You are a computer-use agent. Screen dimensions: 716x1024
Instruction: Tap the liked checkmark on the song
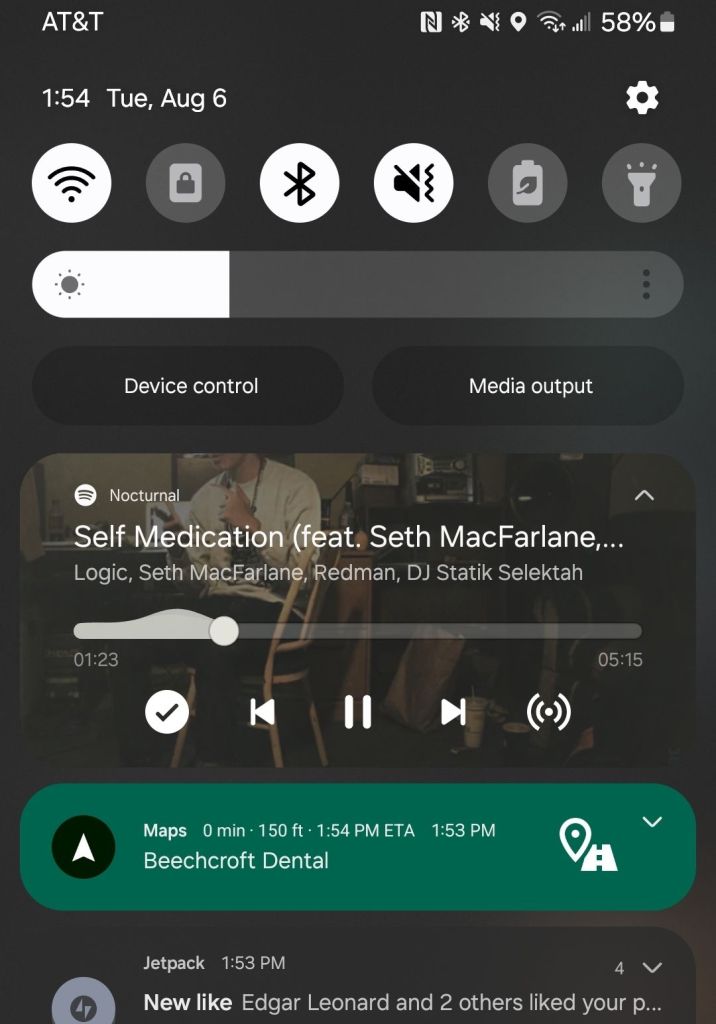(167, 712)
